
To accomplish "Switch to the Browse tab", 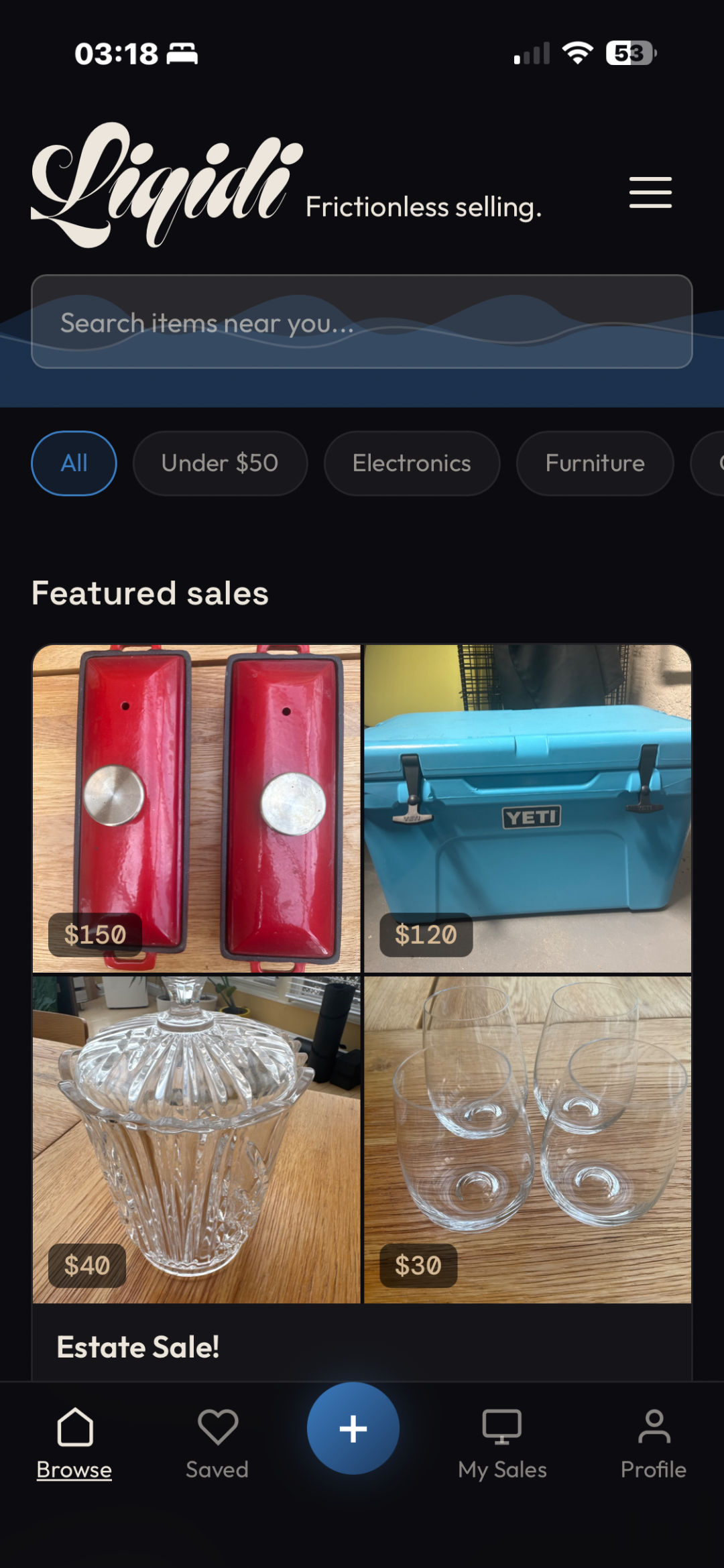I will pyautogui.click(x=74, y=1443).
